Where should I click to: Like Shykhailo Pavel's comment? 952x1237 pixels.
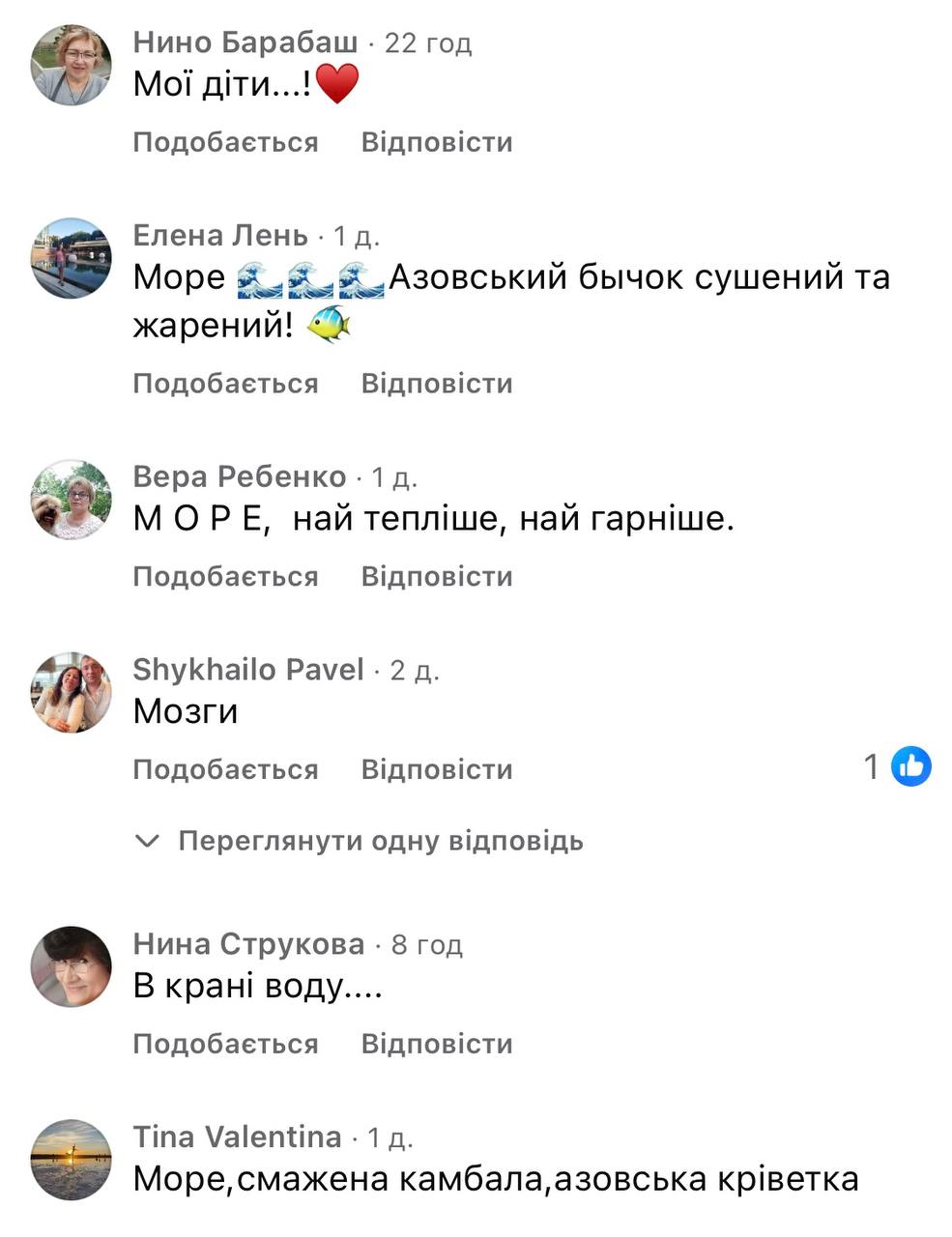click(224, 770)
